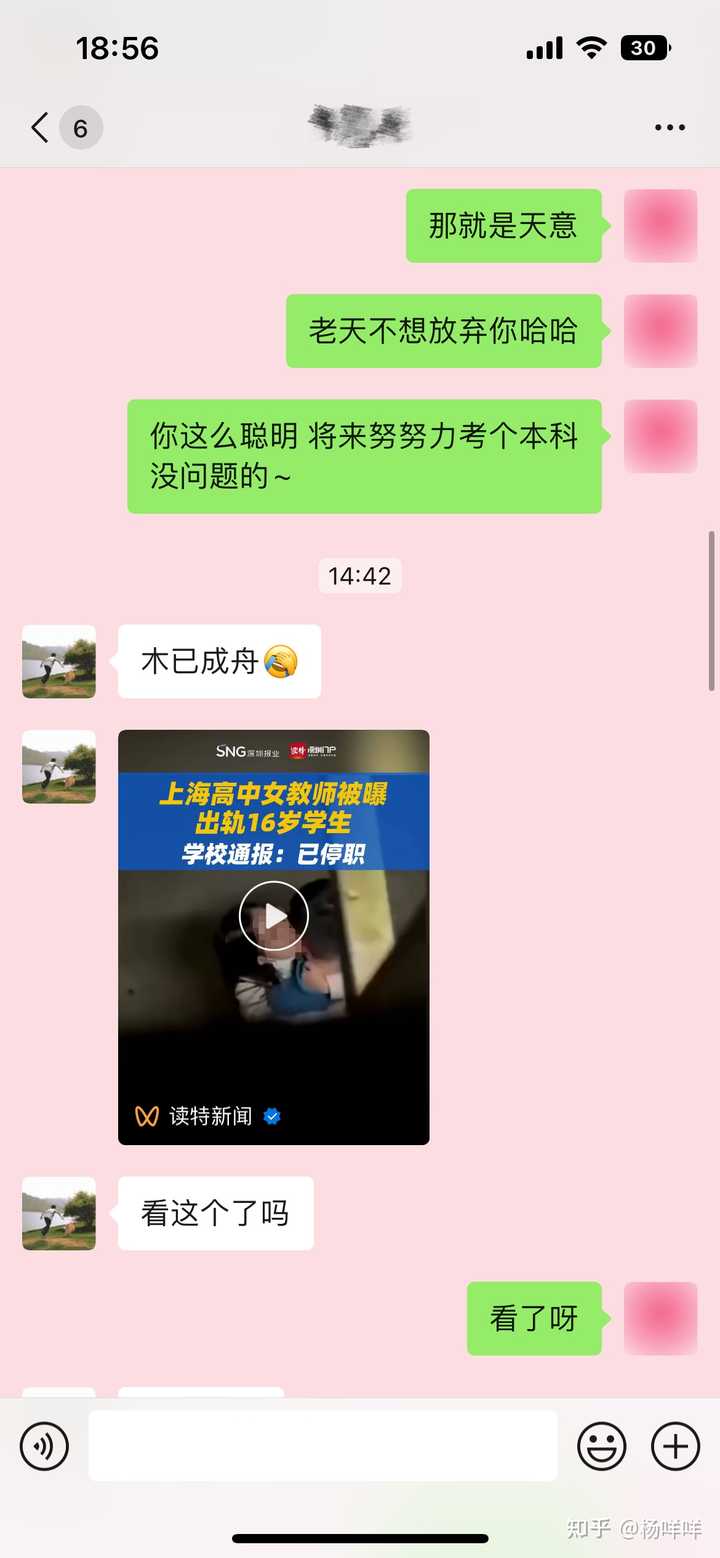Open my avatar beside 那就是天意

point(660,226)
